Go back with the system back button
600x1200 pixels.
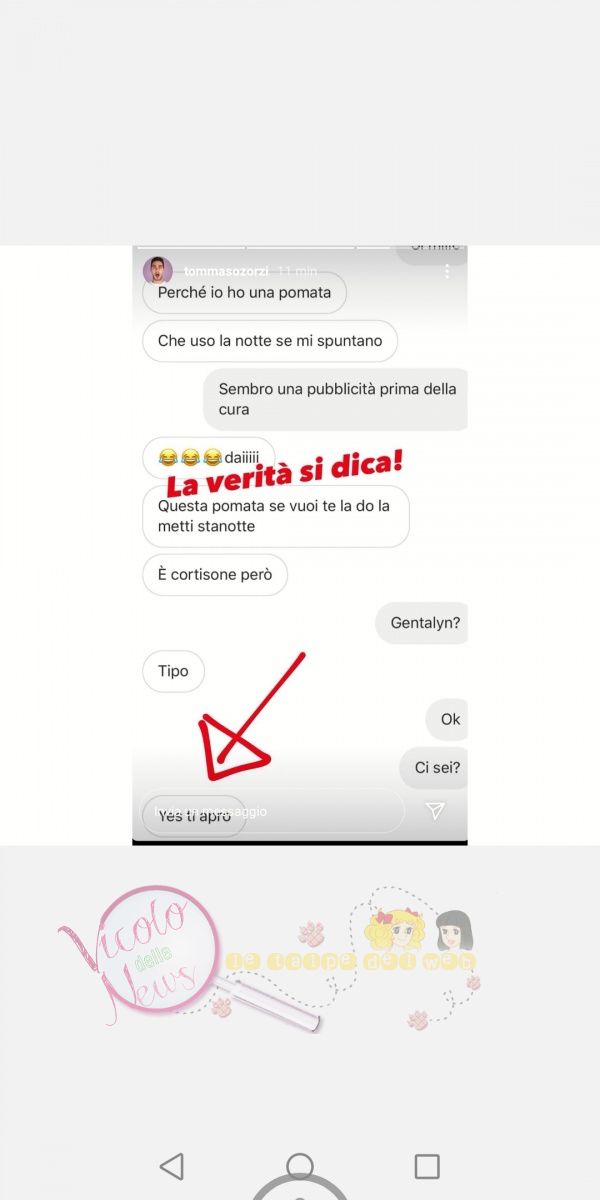(172, 1166)
